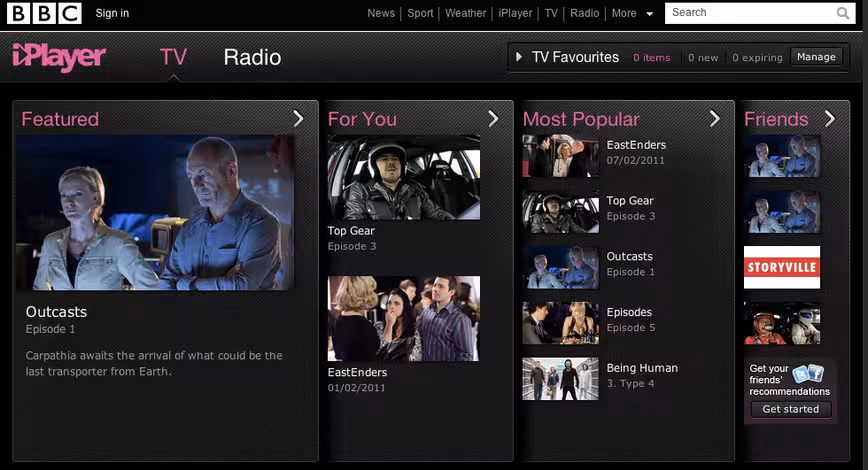Image resolution: width=868 pixels, height=470 pixels.
Task: Open Being Human in Most Popular
Action: click(x=601, y=378)
